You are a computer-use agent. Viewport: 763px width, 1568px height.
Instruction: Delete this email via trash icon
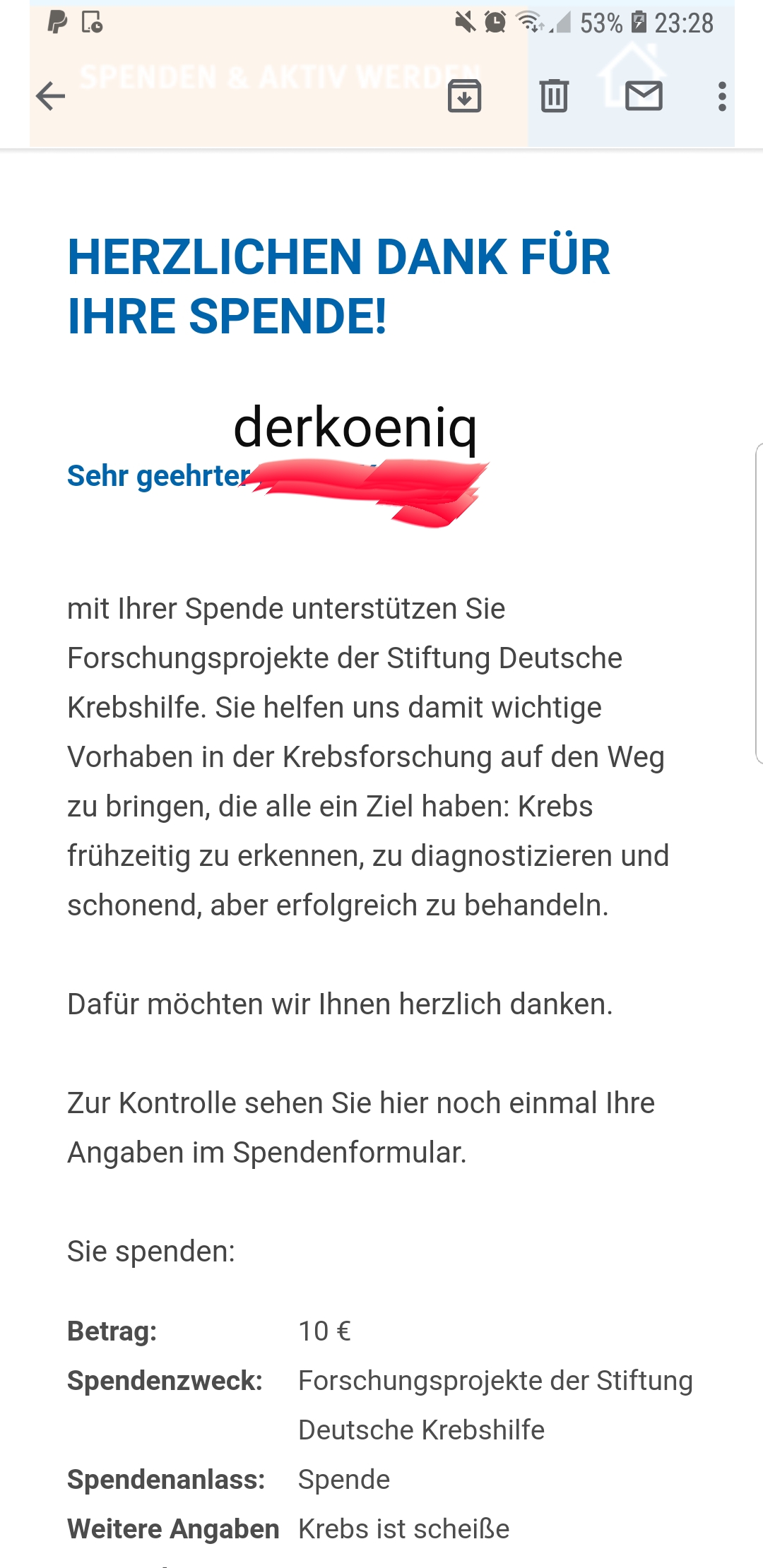[x=554, y=96]
